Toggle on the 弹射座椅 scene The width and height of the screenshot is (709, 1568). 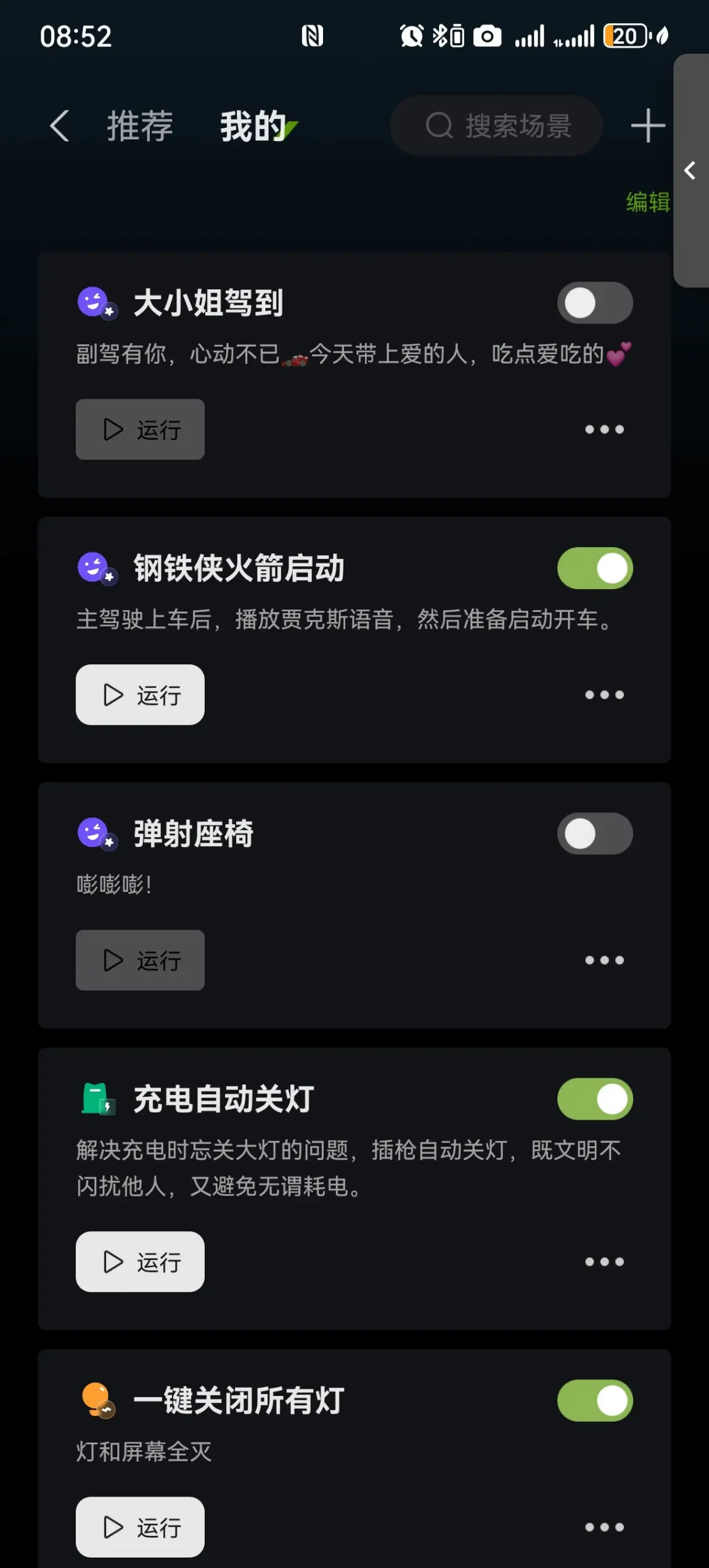coord(594,833)
